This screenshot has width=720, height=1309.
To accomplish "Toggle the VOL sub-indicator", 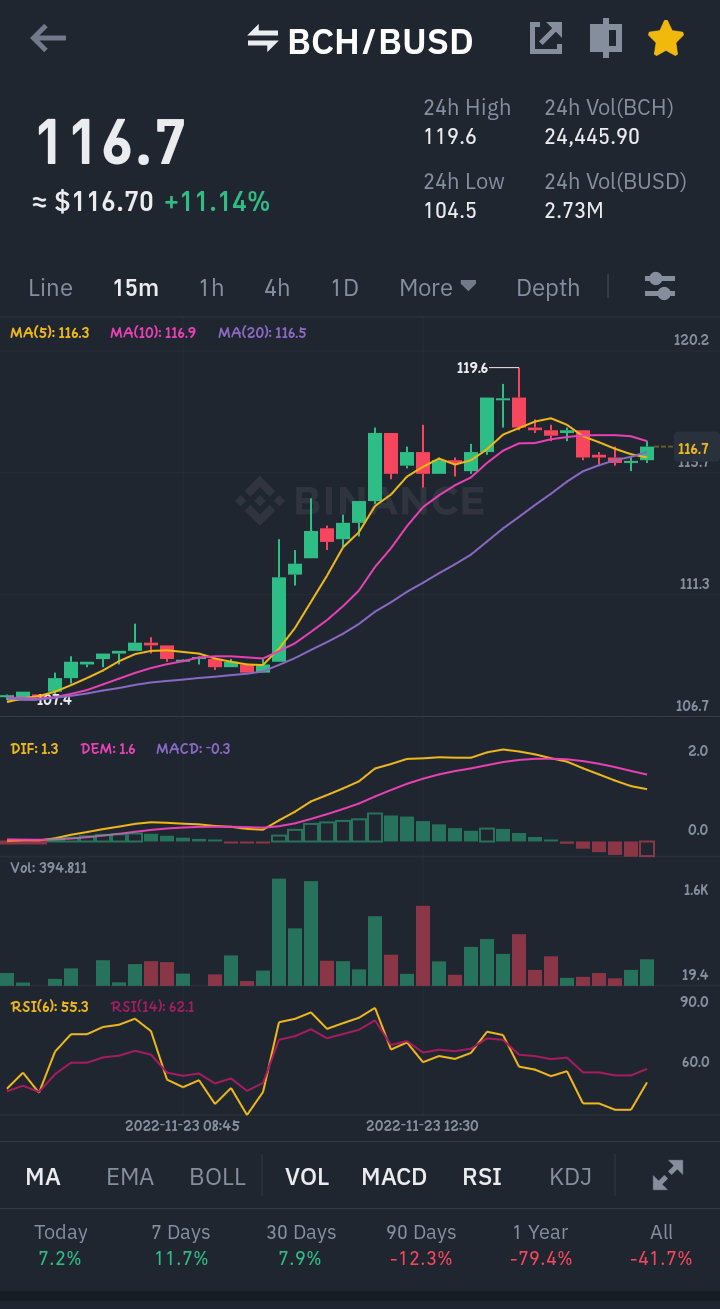I will 307,1177.
